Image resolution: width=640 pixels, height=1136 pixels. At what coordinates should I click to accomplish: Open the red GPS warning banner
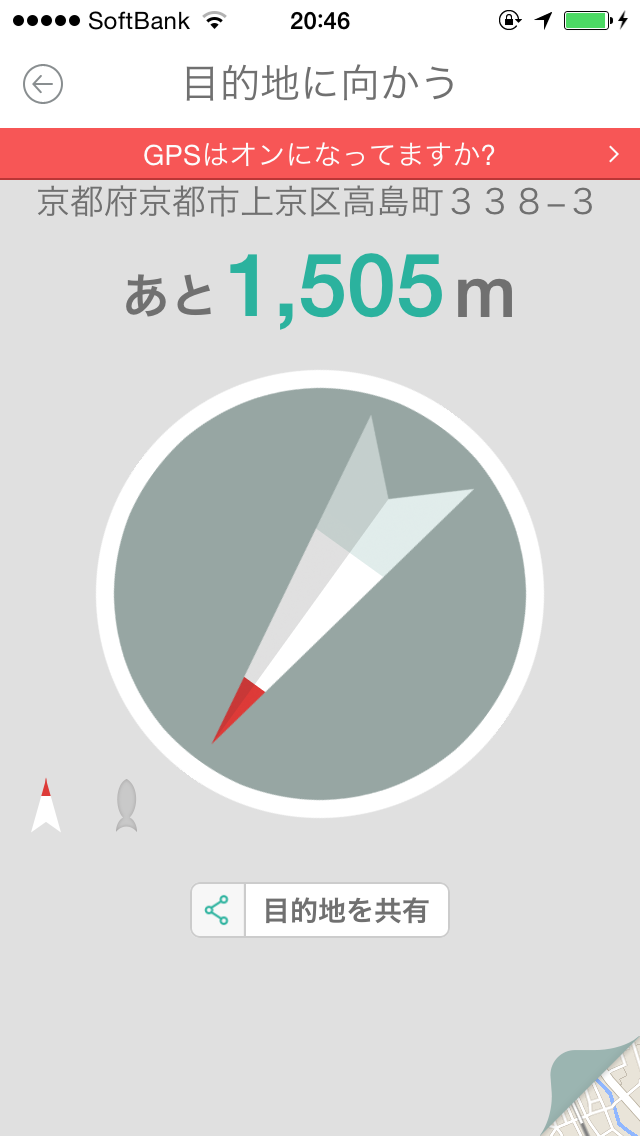[320, 154]
